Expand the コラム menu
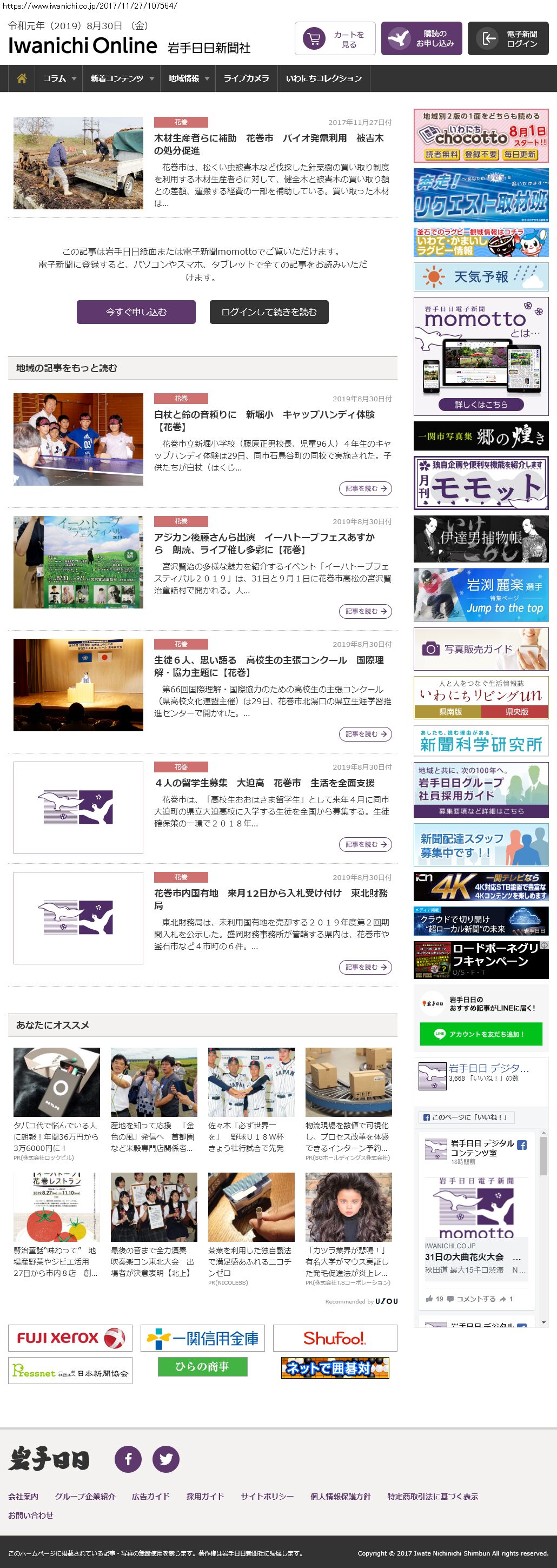The height and width of the screenshot is (1568, 557). [x=59, y=78]
